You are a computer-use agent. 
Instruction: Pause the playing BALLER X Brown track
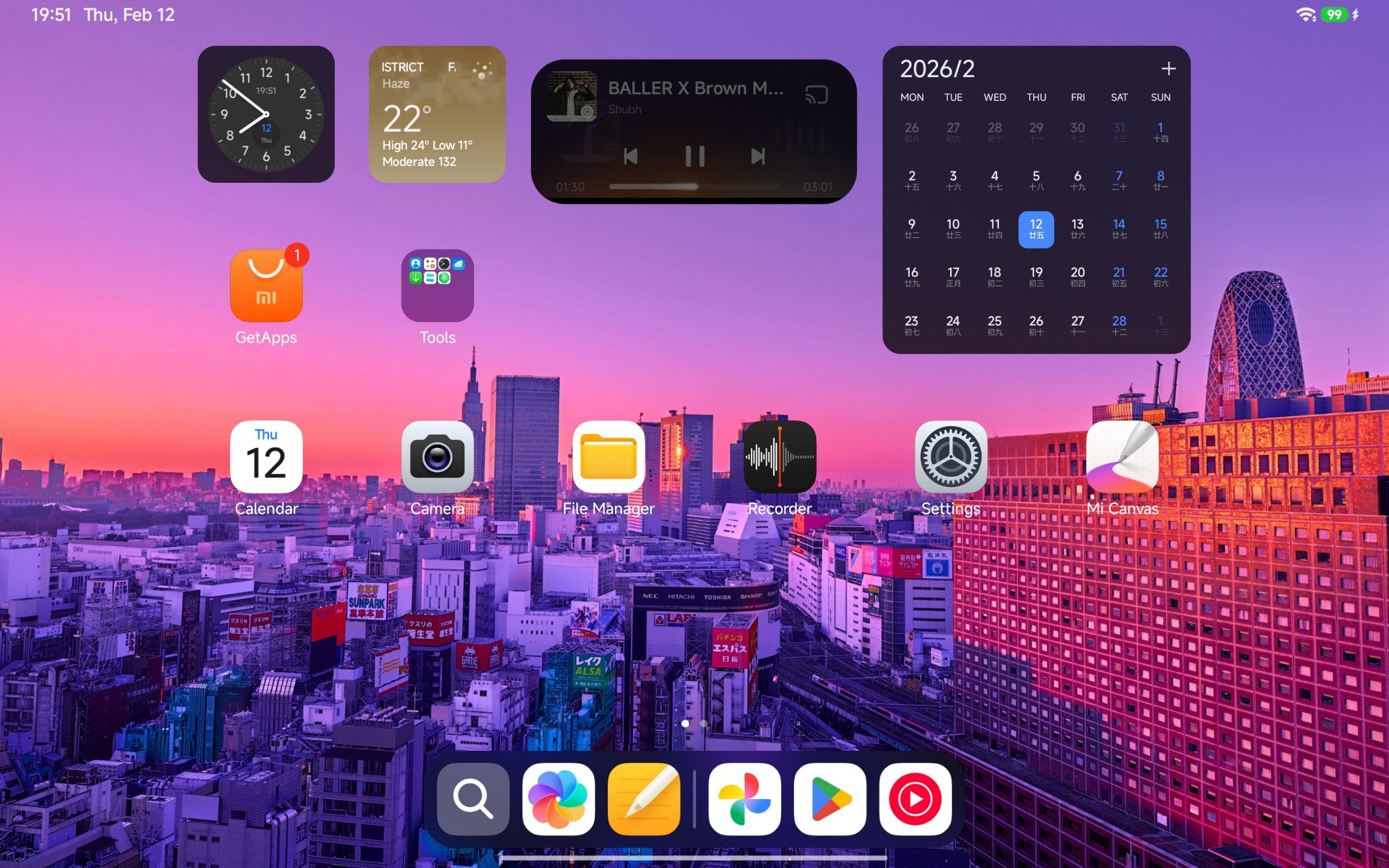tap(694, 156)
